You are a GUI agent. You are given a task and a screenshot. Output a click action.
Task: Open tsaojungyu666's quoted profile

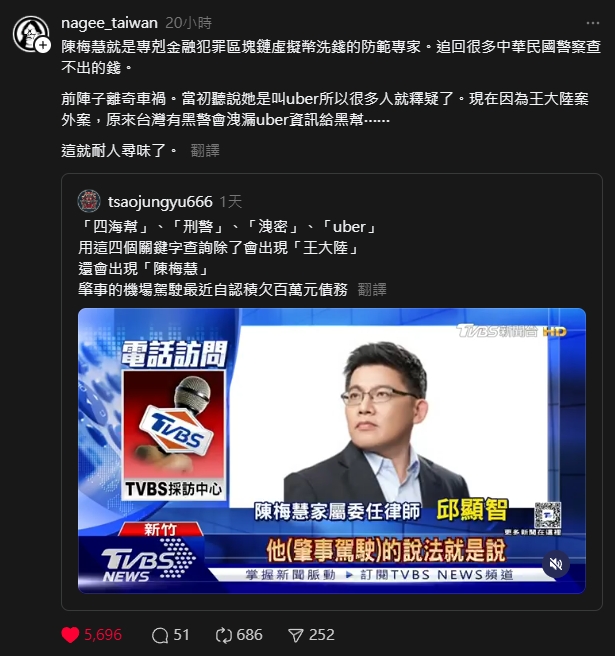(159, 201)
